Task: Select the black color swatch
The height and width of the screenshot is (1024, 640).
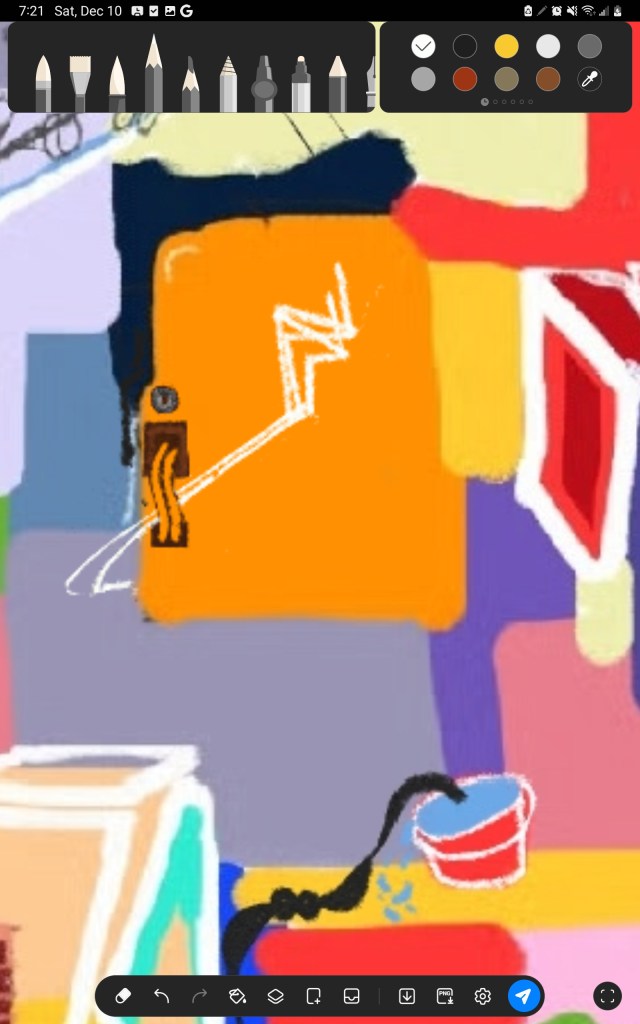Action: [x=465, y=46]
